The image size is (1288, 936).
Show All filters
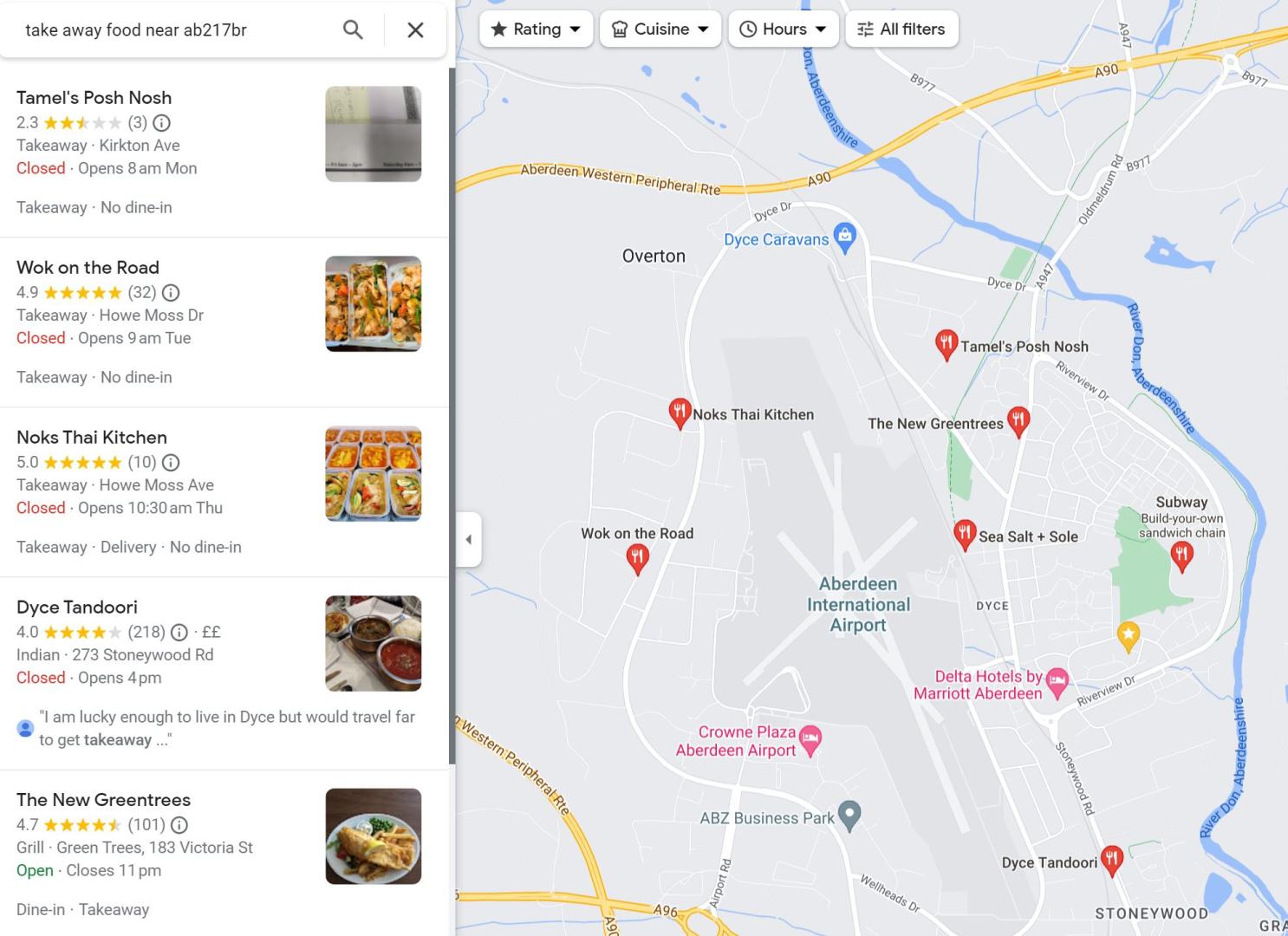[x=901, y=29]
